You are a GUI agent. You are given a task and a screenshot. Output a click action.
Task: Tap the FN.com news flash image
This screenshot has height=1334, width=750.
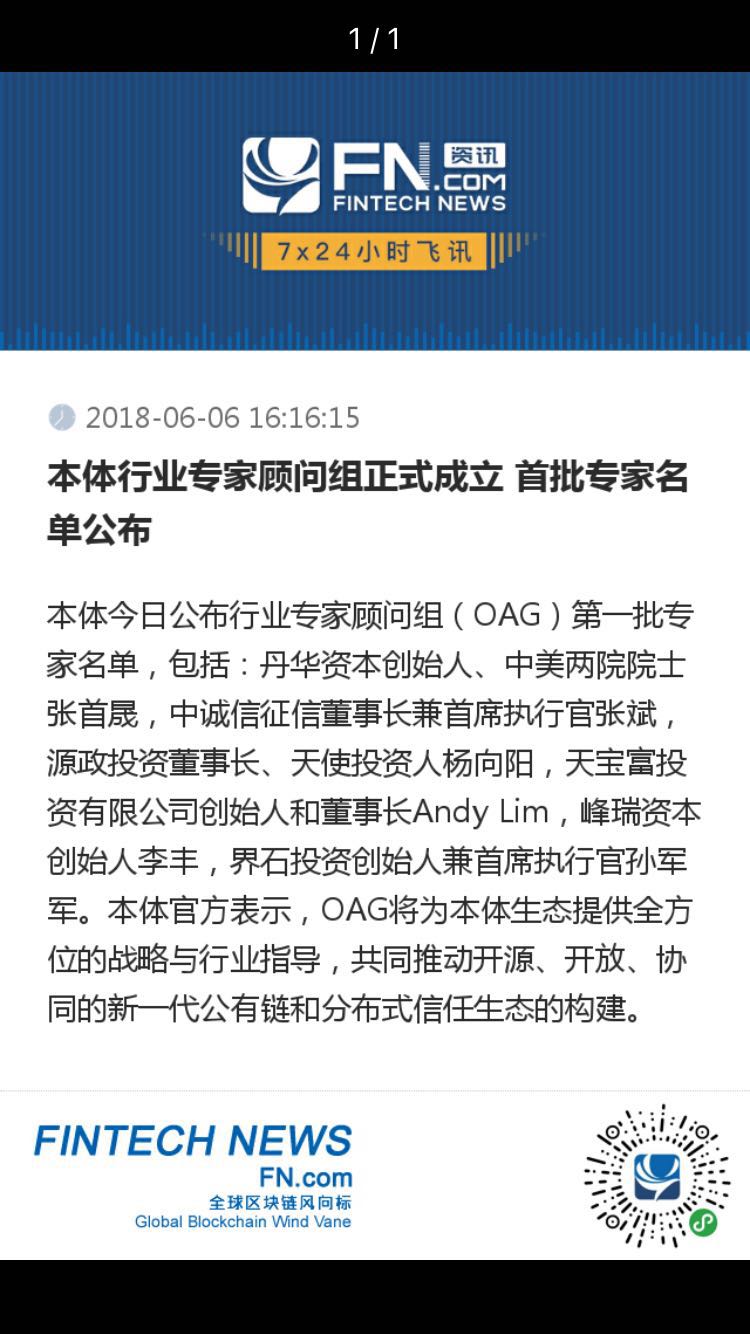(x=375, y=666)
